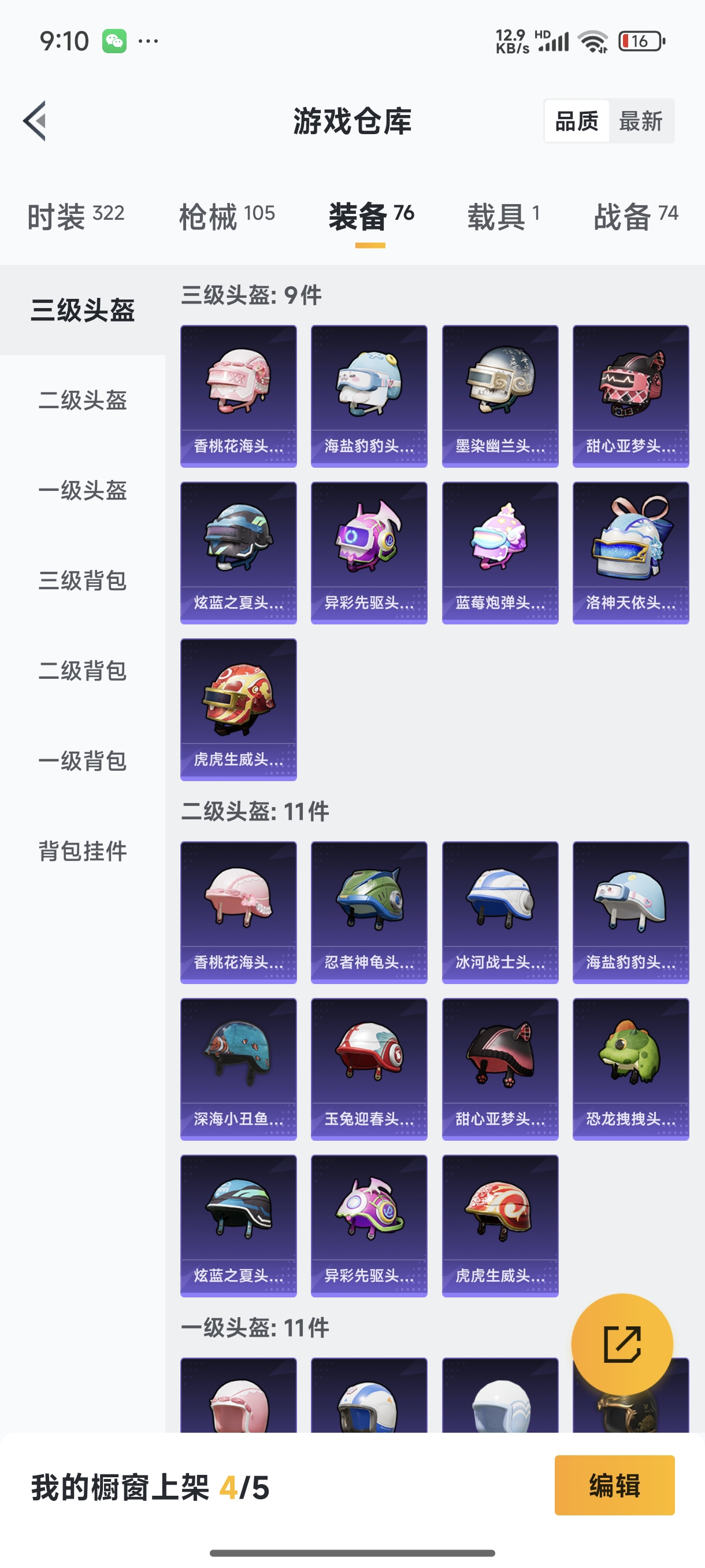Tap the floating share button

pos(622,1344)
